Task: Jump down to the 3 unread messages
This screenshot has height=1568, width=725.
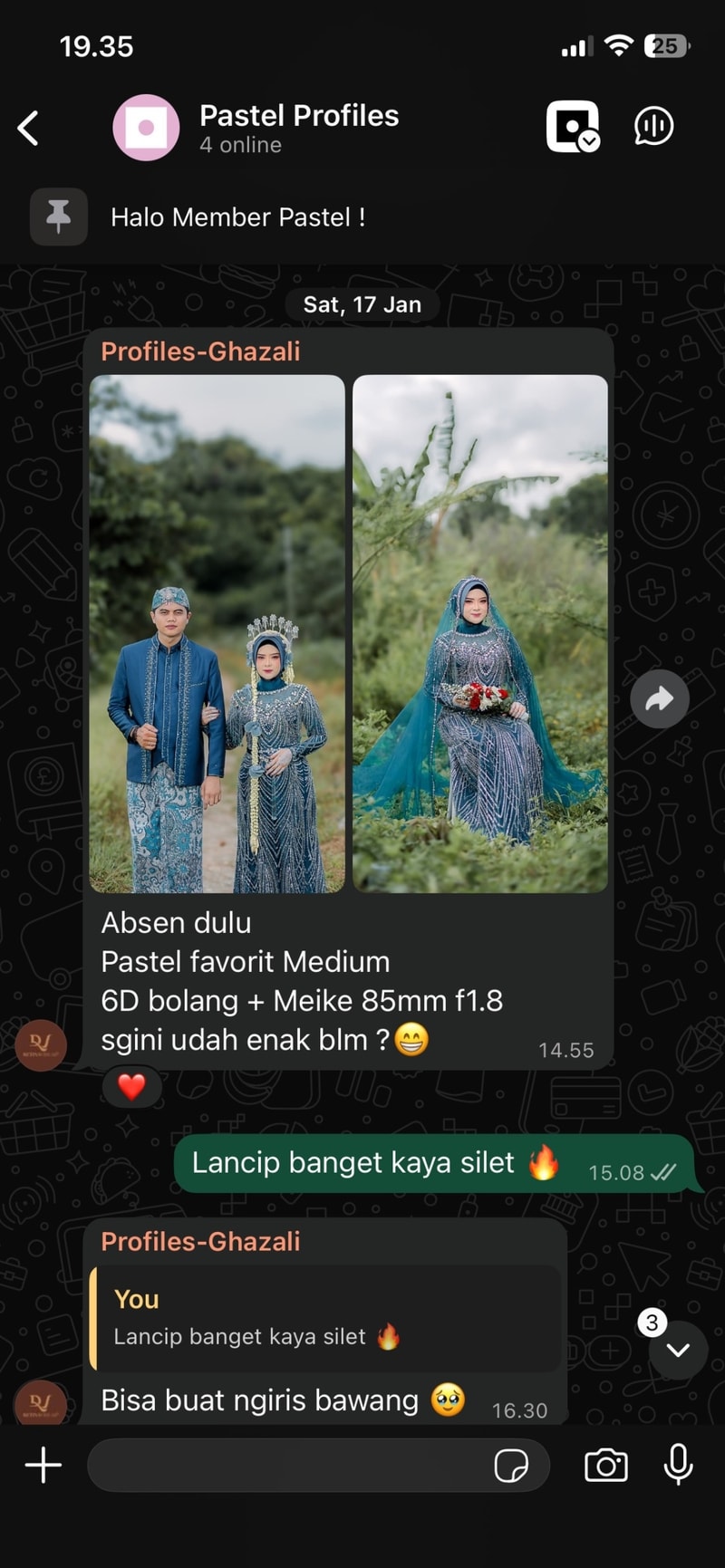Action: tap(677, 1350)
